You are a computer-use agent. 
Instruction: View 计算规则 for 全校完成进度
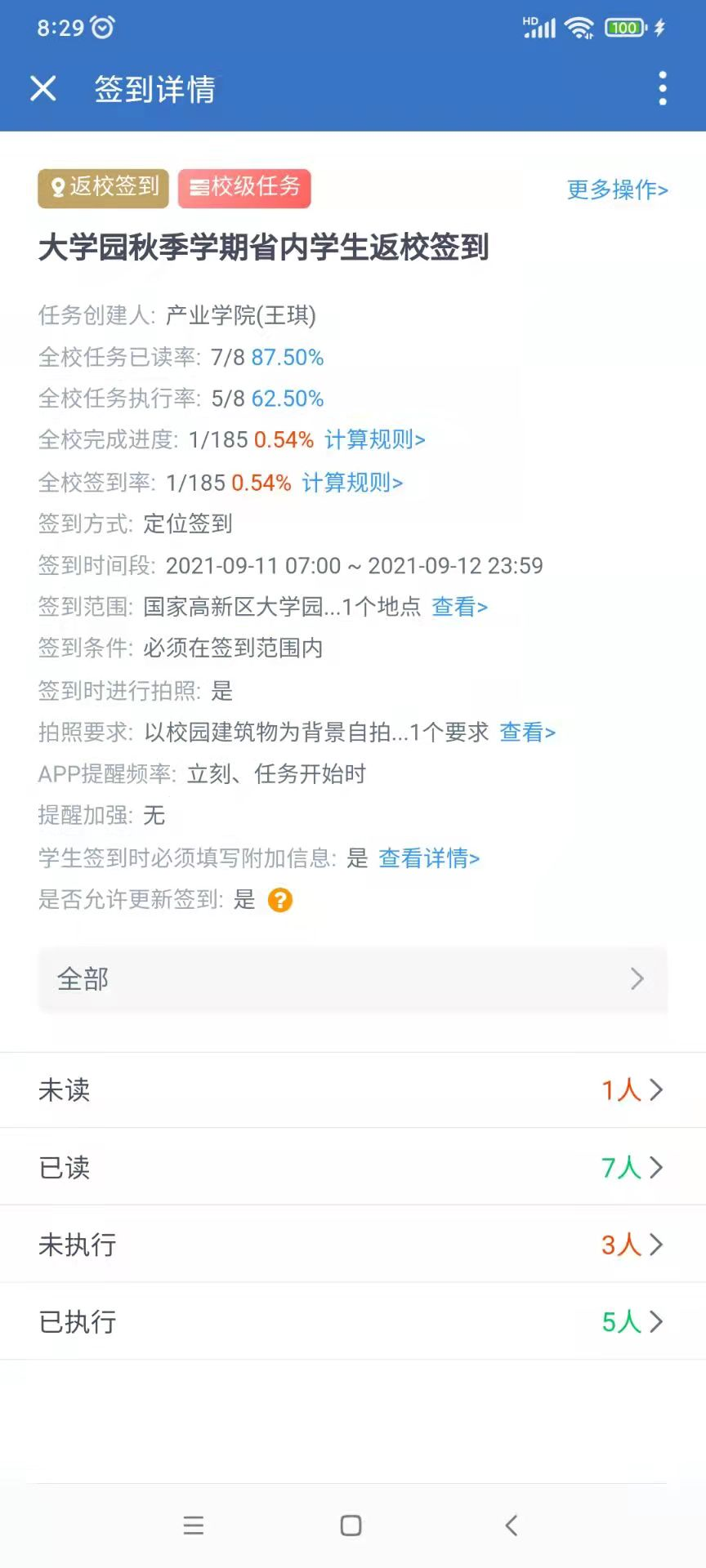click(x=375, y=440)
